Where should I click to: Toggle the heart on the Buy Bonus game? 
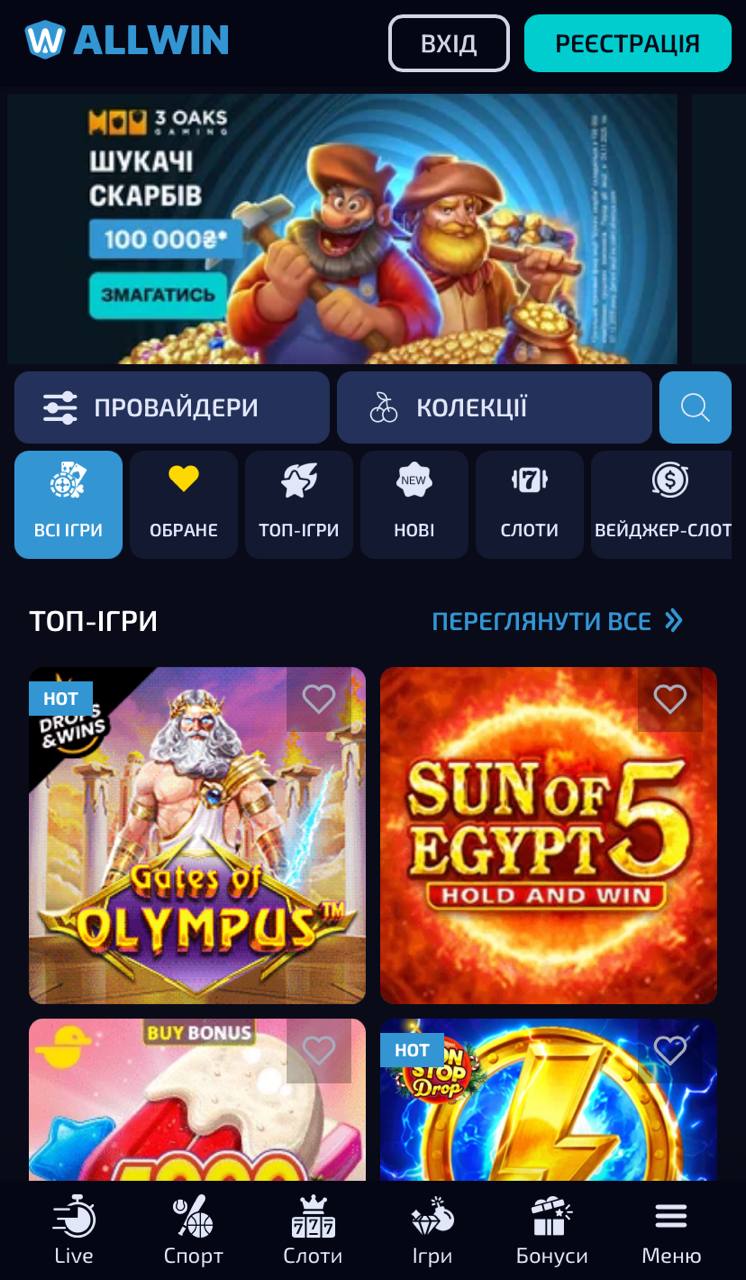pyautogui.click(x=320, y=1050)
